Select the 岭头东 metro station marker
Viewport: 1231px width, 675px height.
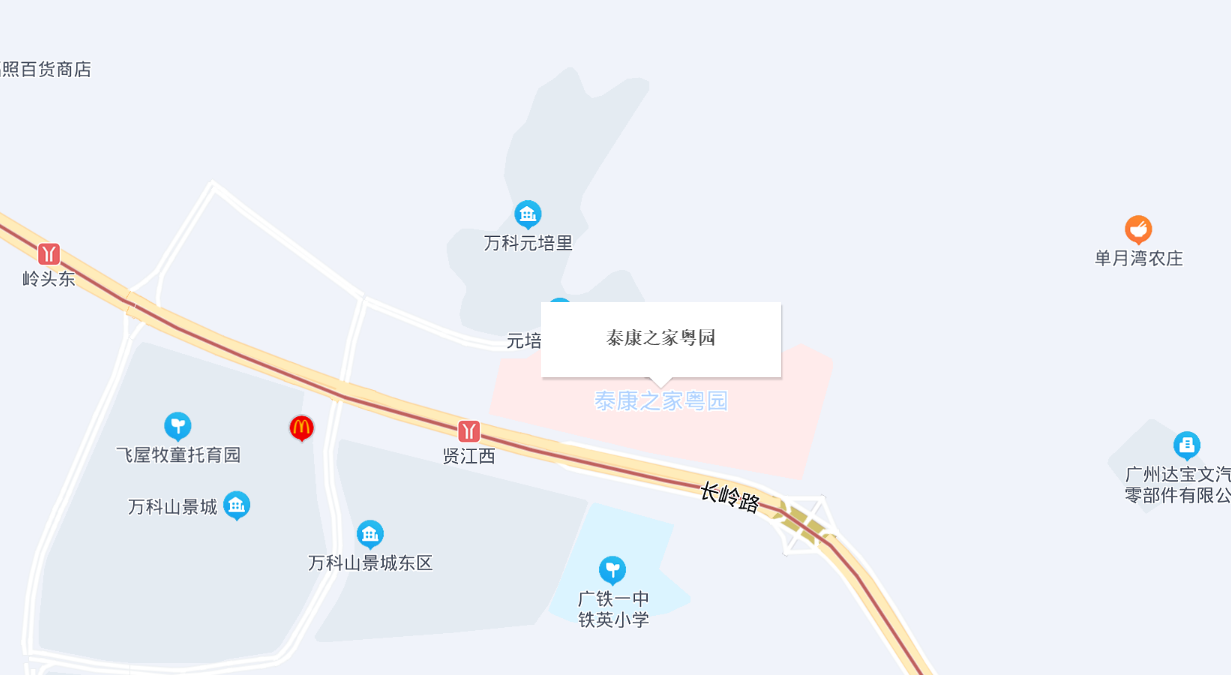pyautogui.click(x=49, y=254)
